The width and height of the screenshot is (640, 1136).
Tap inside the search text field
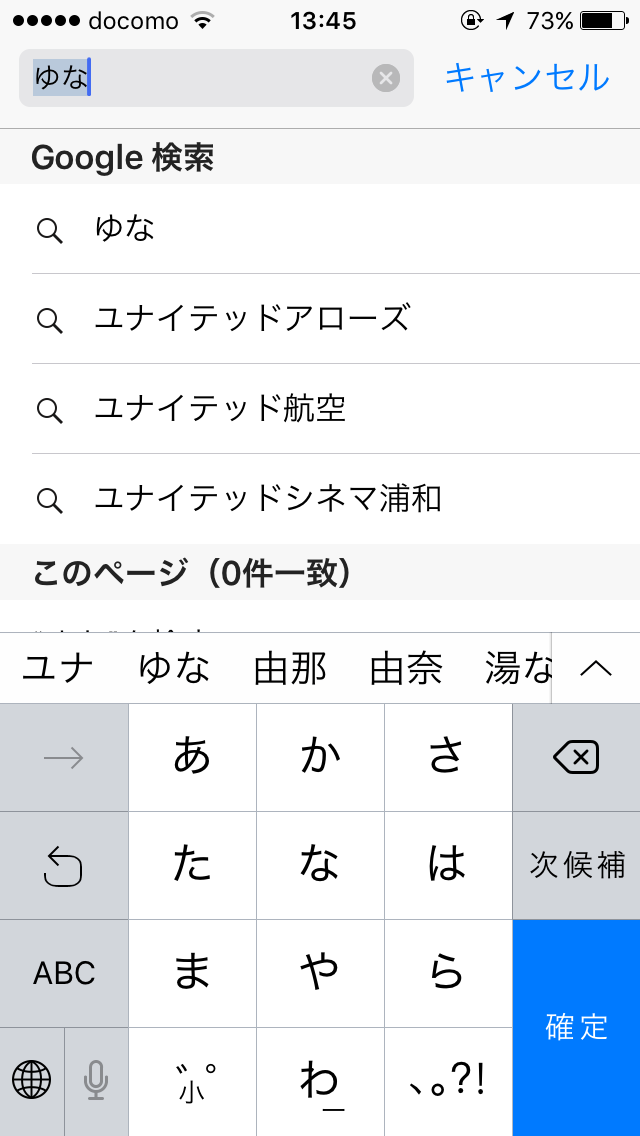[x=216, y=78]
